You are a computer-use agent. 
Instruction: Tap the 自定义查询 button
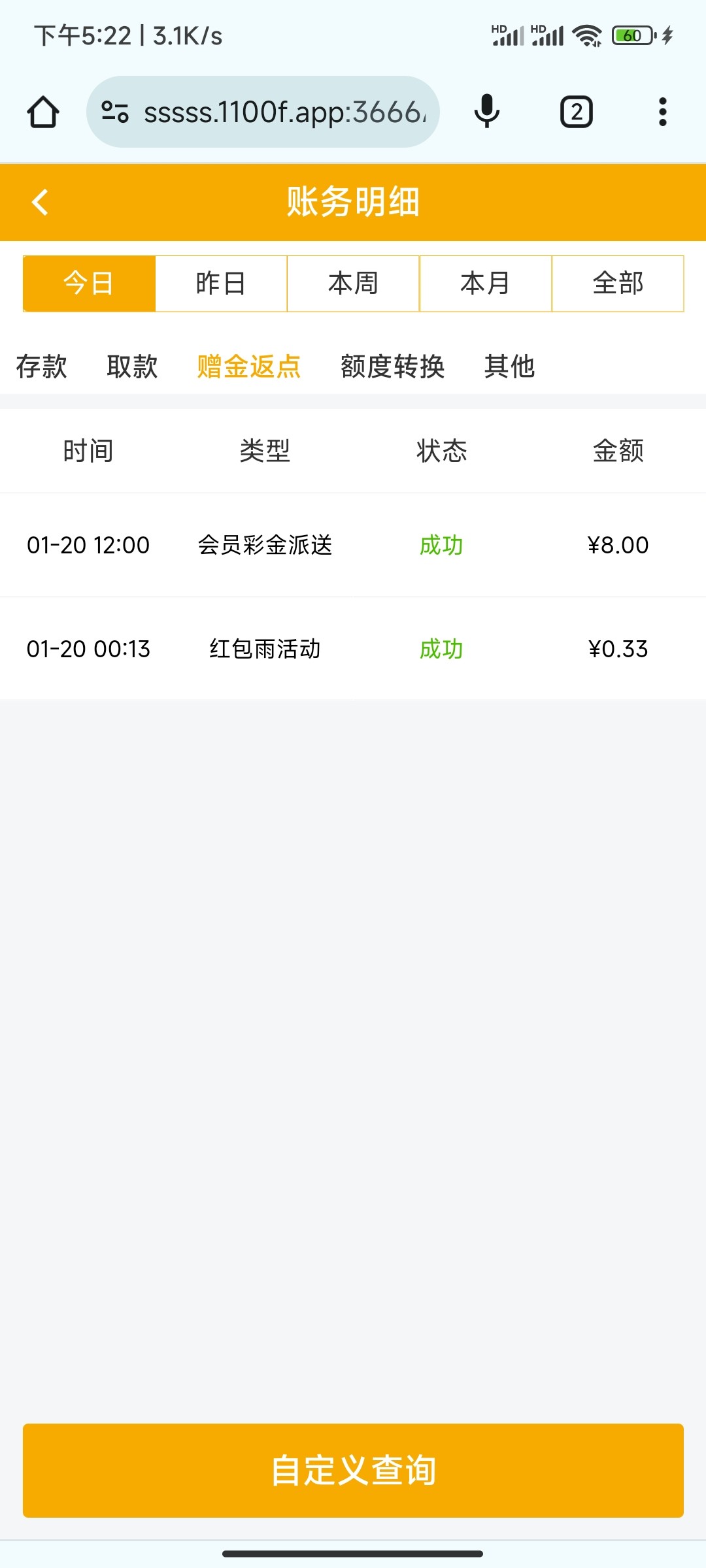pyautogui.click(x=353, y=1470)
